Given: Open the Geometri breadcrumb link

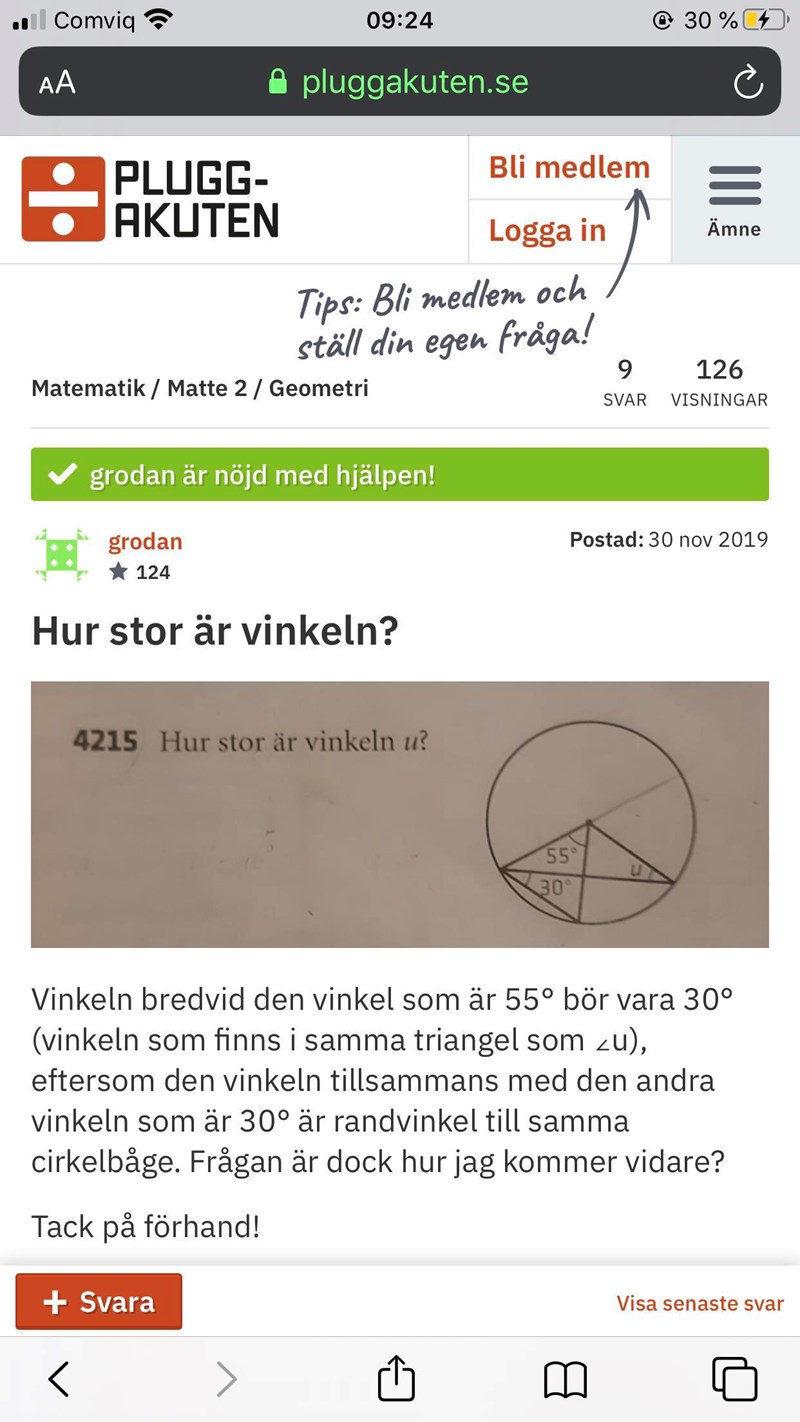Looking at the screenshot, I should pyautogui.click(x=318, y=388).
